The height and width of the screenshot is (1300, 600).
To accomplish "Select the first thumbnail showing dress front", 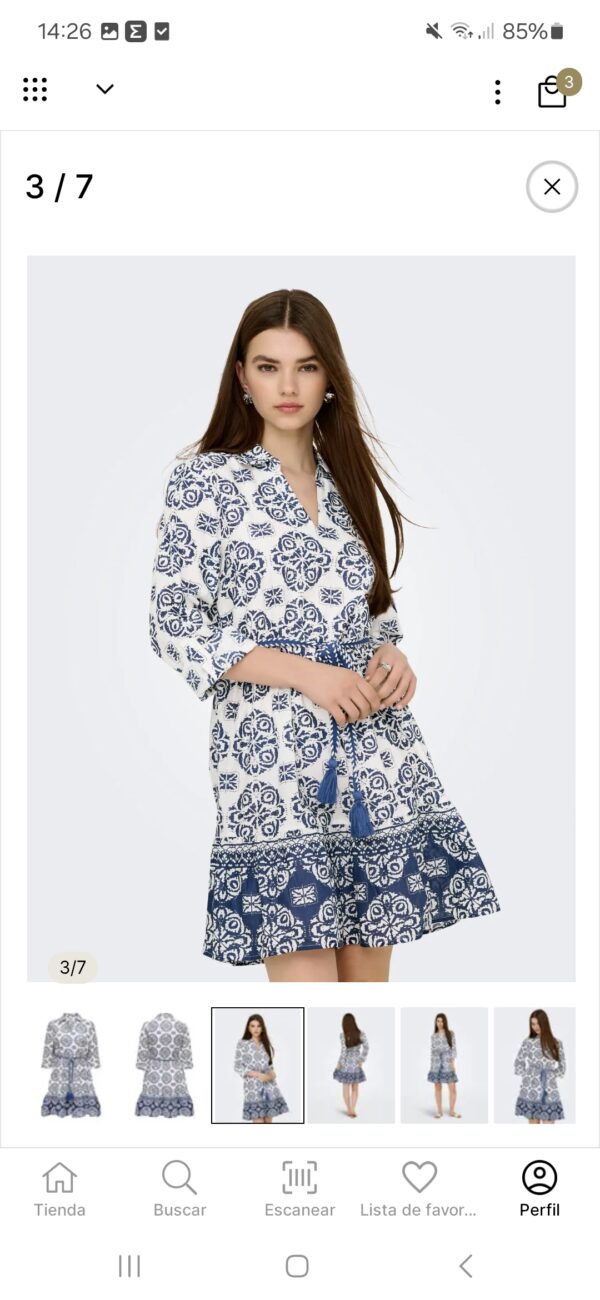I will (71, 1065).
